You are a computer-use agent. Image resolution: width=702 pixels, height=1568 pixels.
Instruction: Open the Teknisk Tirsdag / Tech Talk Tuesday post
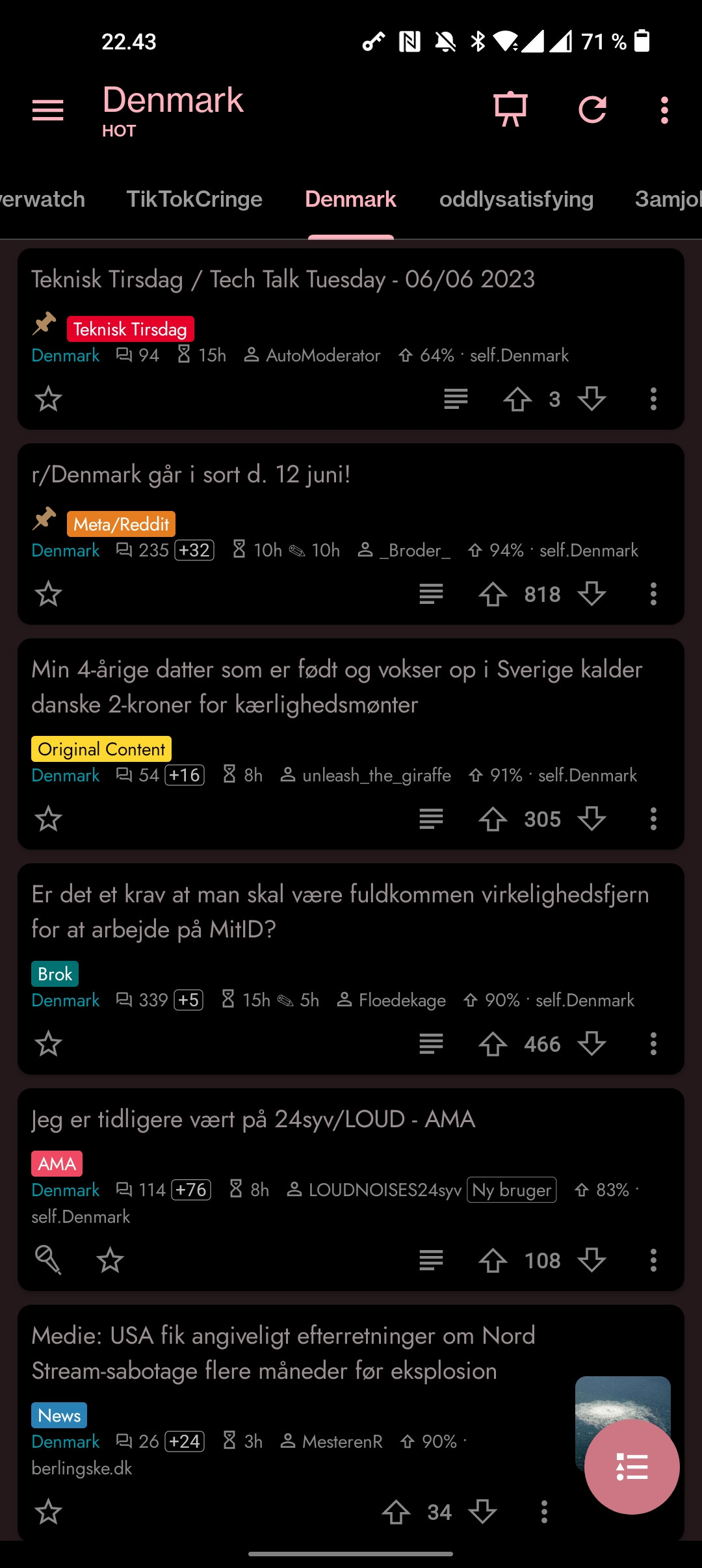click(283, 280)
